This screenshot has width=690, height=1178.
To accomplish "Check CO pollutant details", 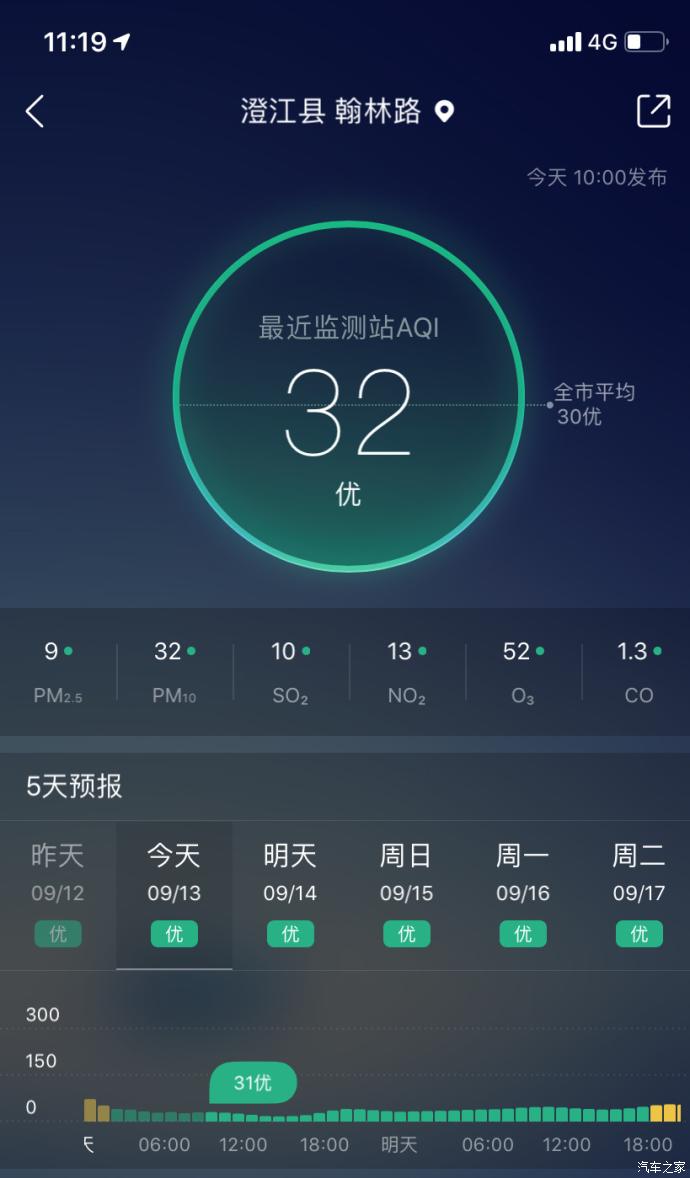I will [638, 672].
